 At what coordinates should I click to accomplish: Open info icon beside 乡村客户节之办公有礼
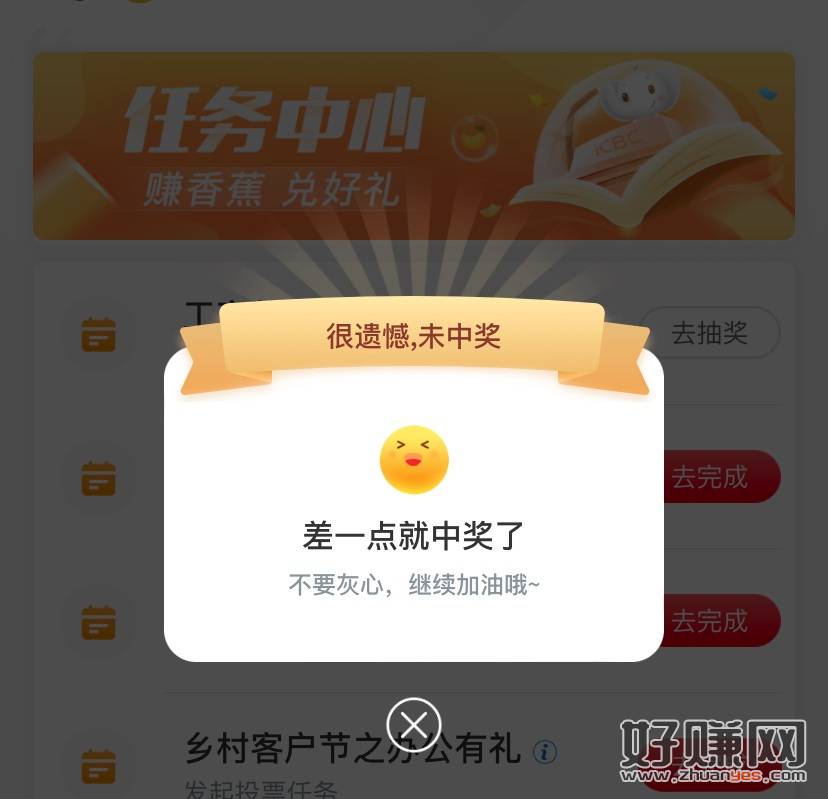click(545, 751)
